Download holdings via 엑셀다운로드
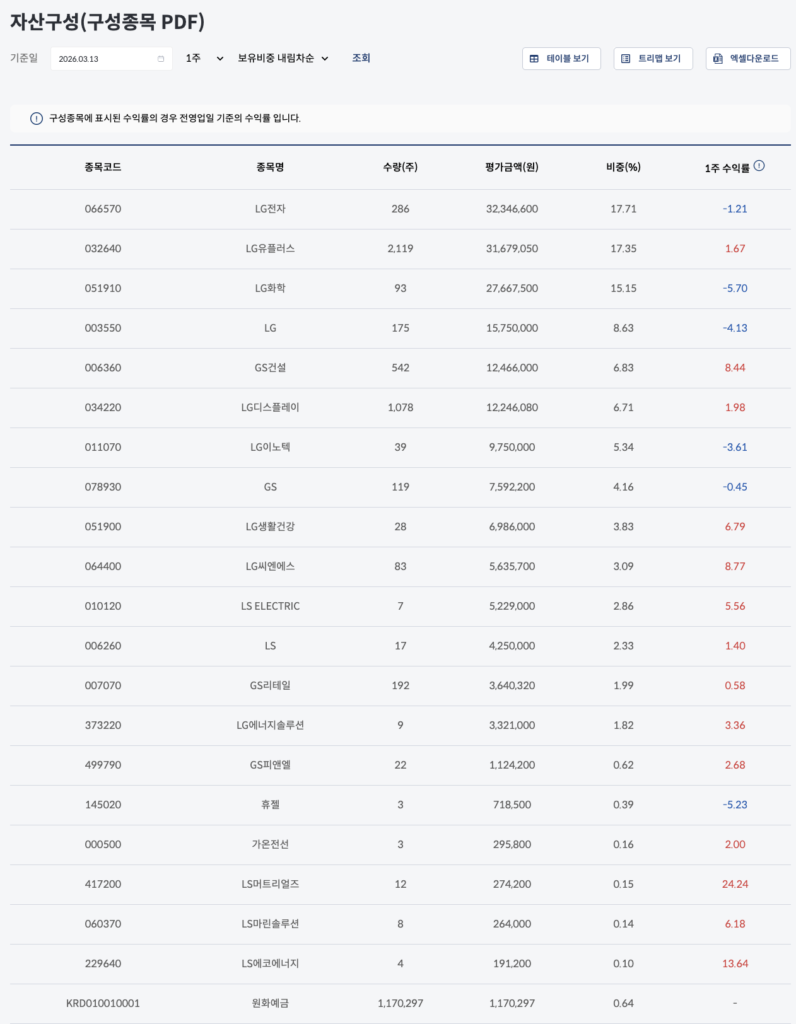Image resolution: width=796 pixels, height=1024 pixels. tap(747, 59)
